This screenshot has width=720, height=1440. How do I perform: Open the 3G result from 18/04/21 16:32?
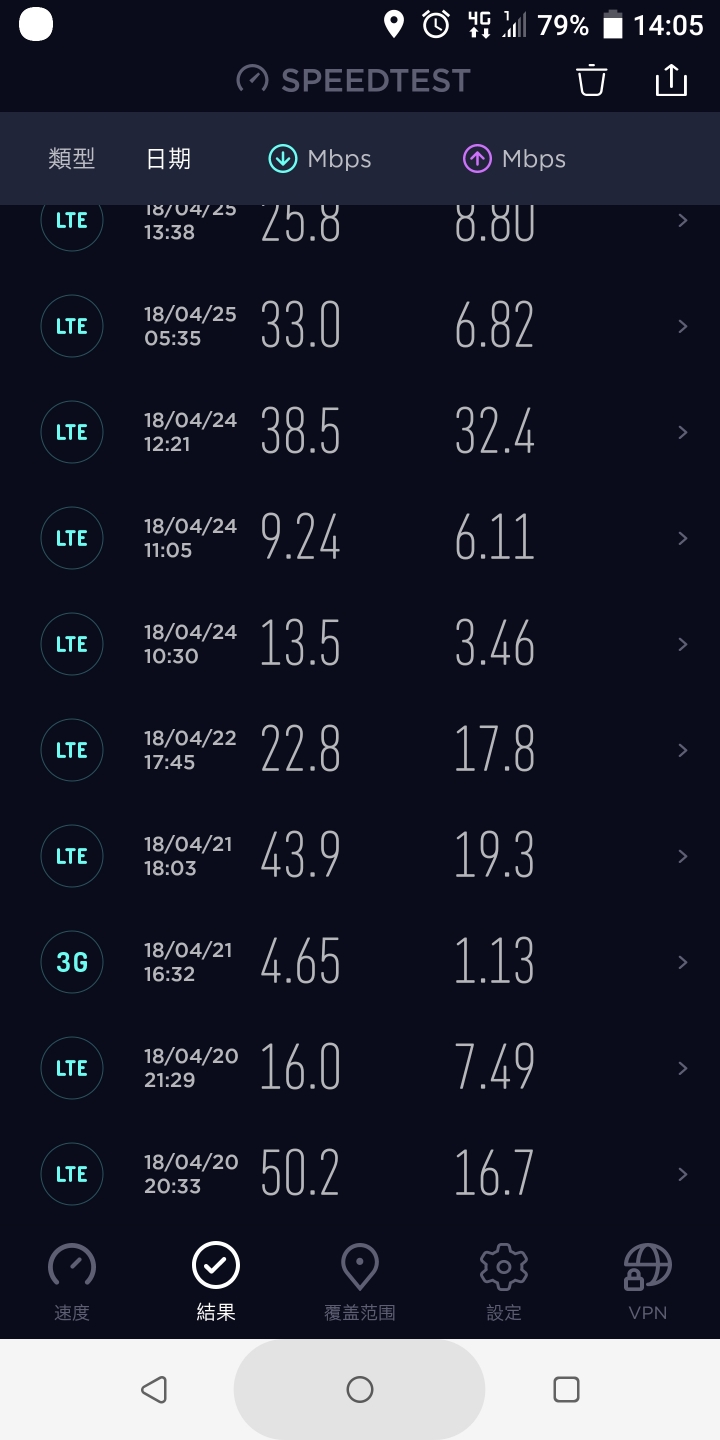[x=360, y=962]
